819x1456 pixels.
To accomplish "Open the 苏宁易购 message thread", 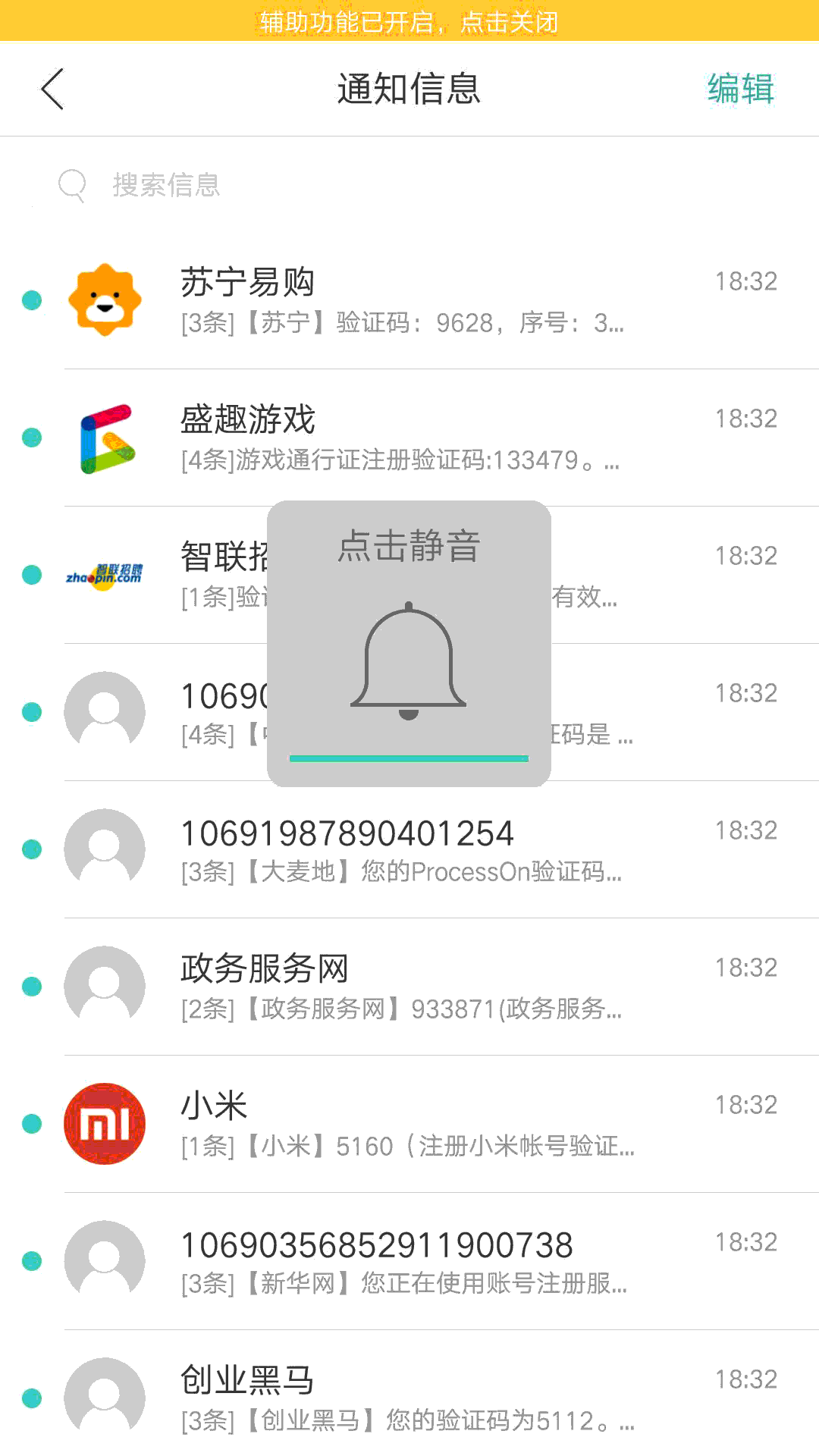I will [x=409, y=301].
